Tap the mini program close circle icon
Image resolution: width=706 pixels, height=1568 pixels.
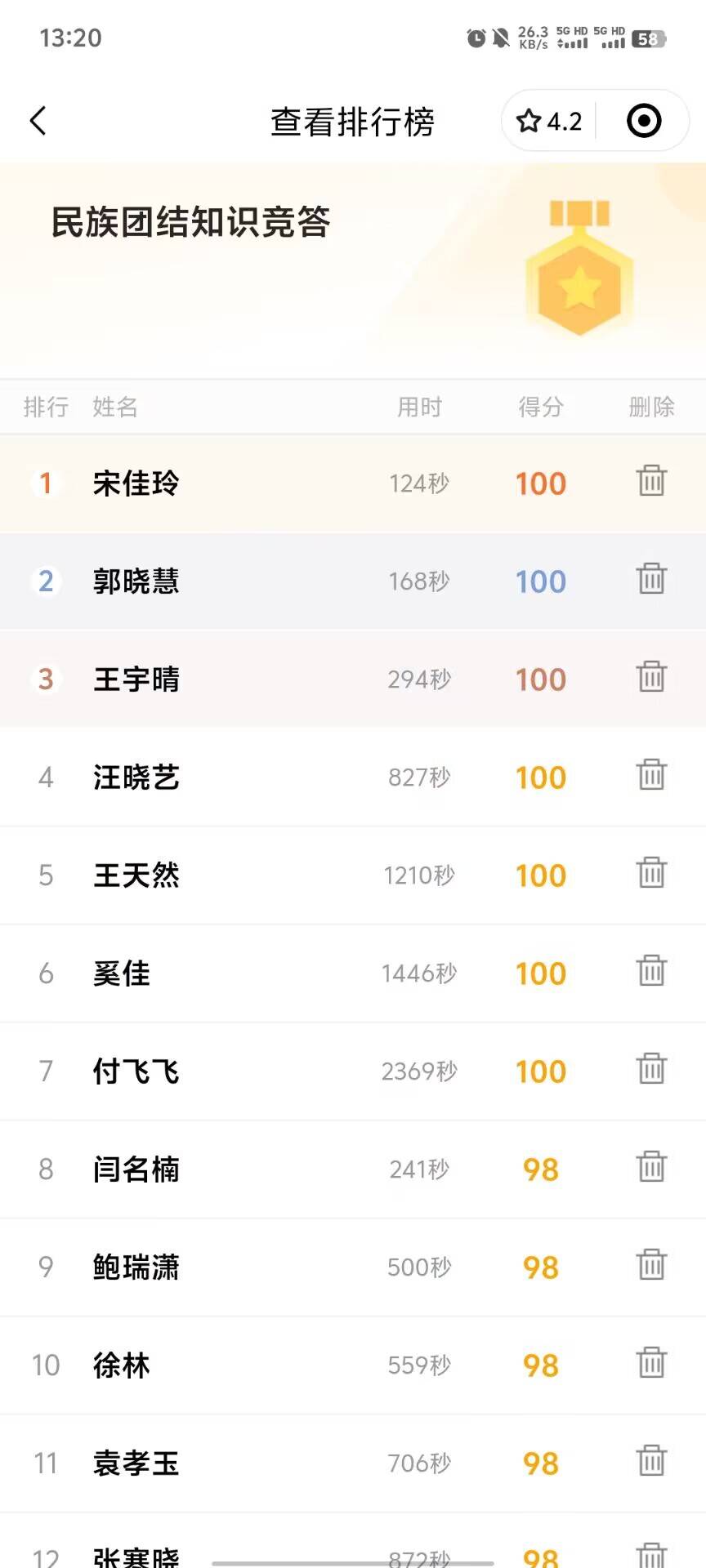[643, 121]
